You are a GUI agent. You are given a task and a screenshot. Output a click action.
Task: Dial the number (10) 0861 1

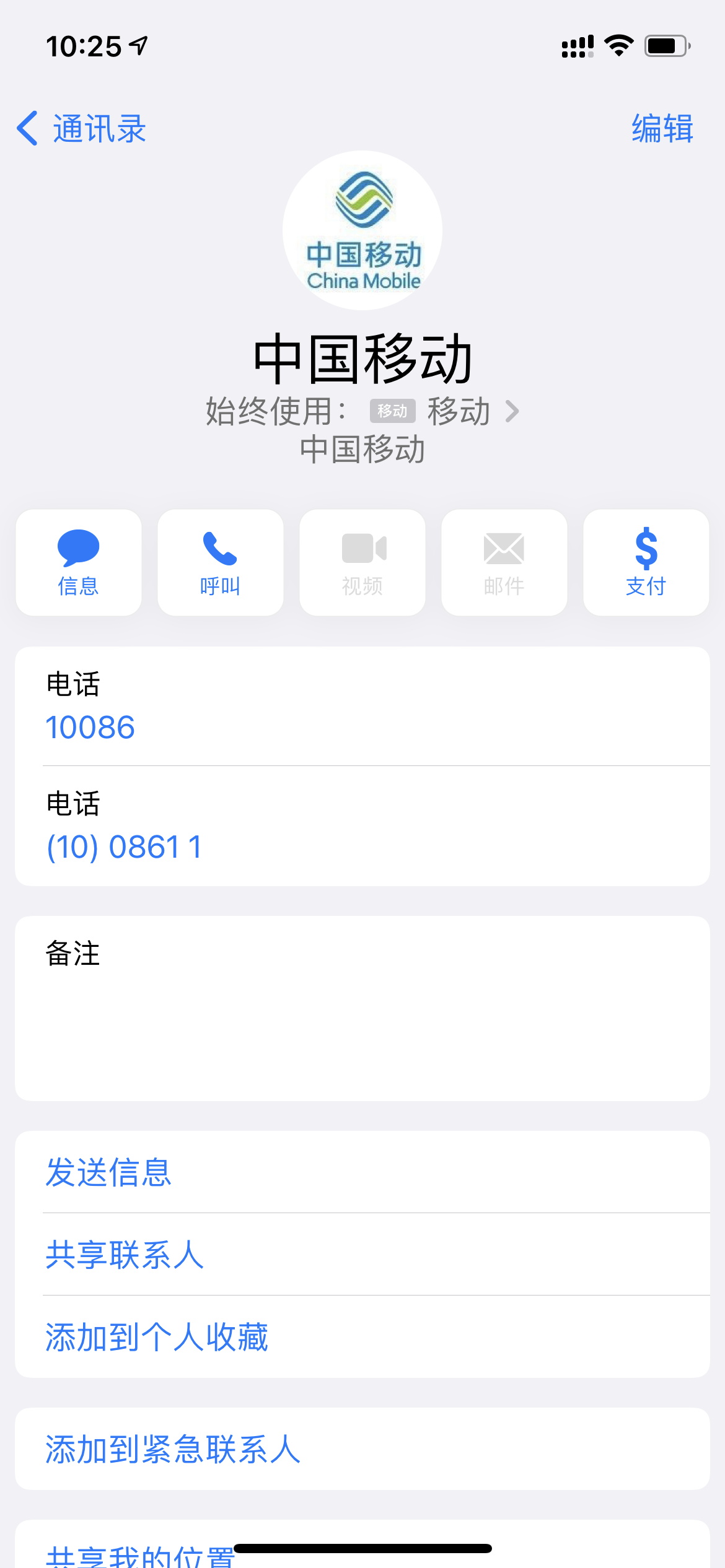124,847
